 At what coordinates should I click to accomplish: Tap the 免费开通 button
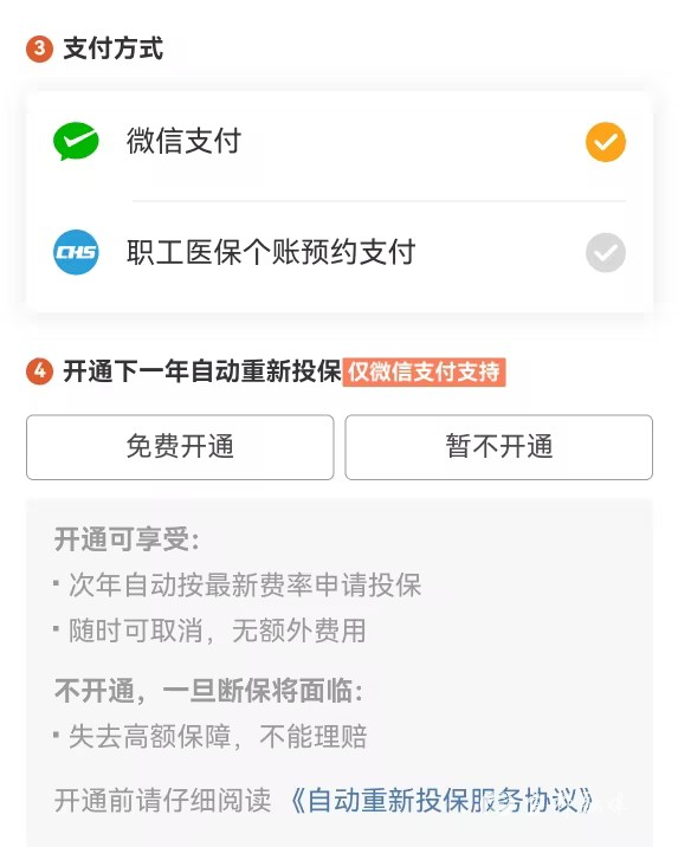click(180, 447)
